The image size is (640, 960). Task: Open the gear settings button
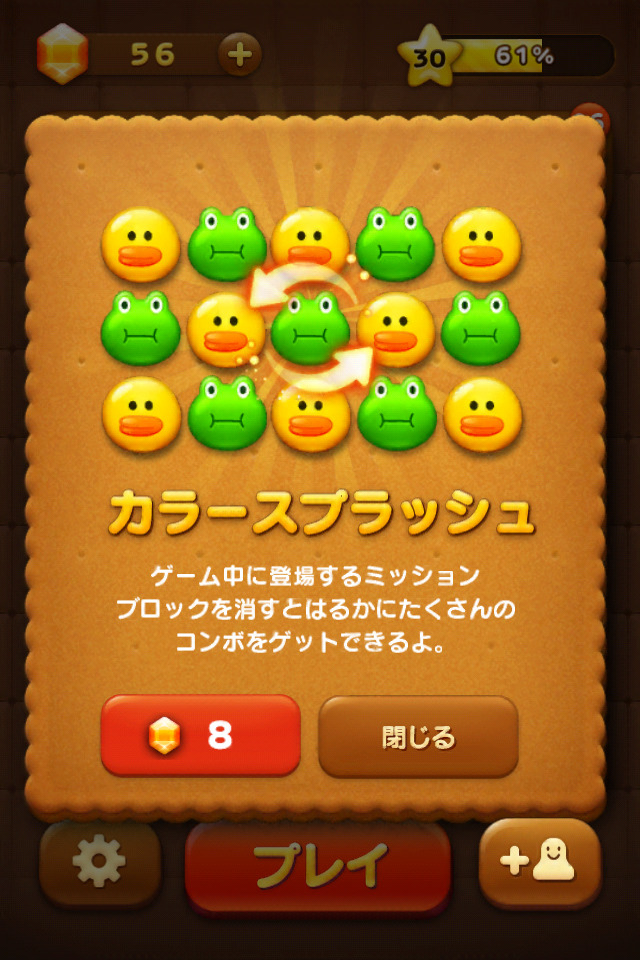pos(99,861)
